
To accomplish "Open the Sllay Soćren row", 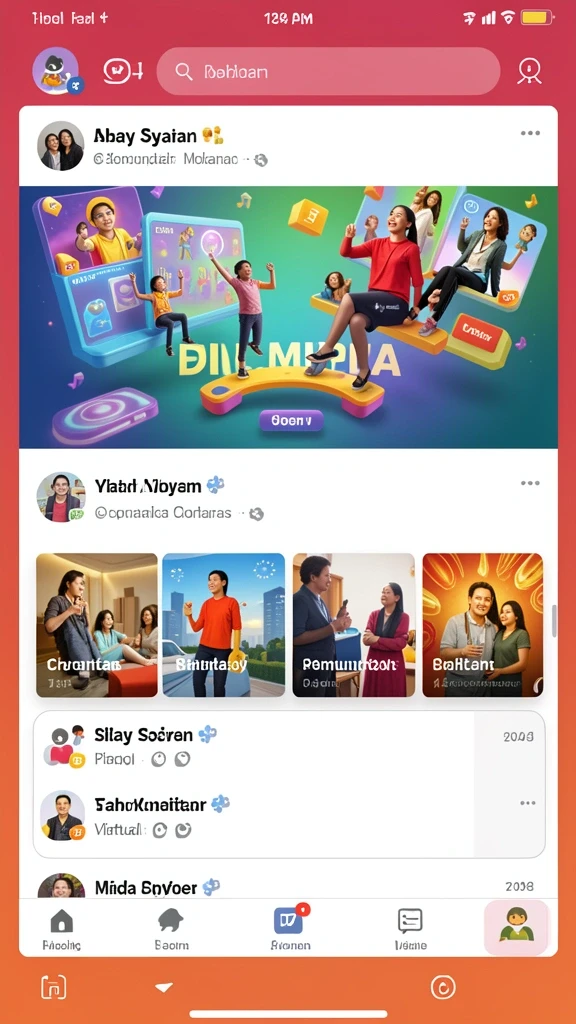I will [289, 746].
